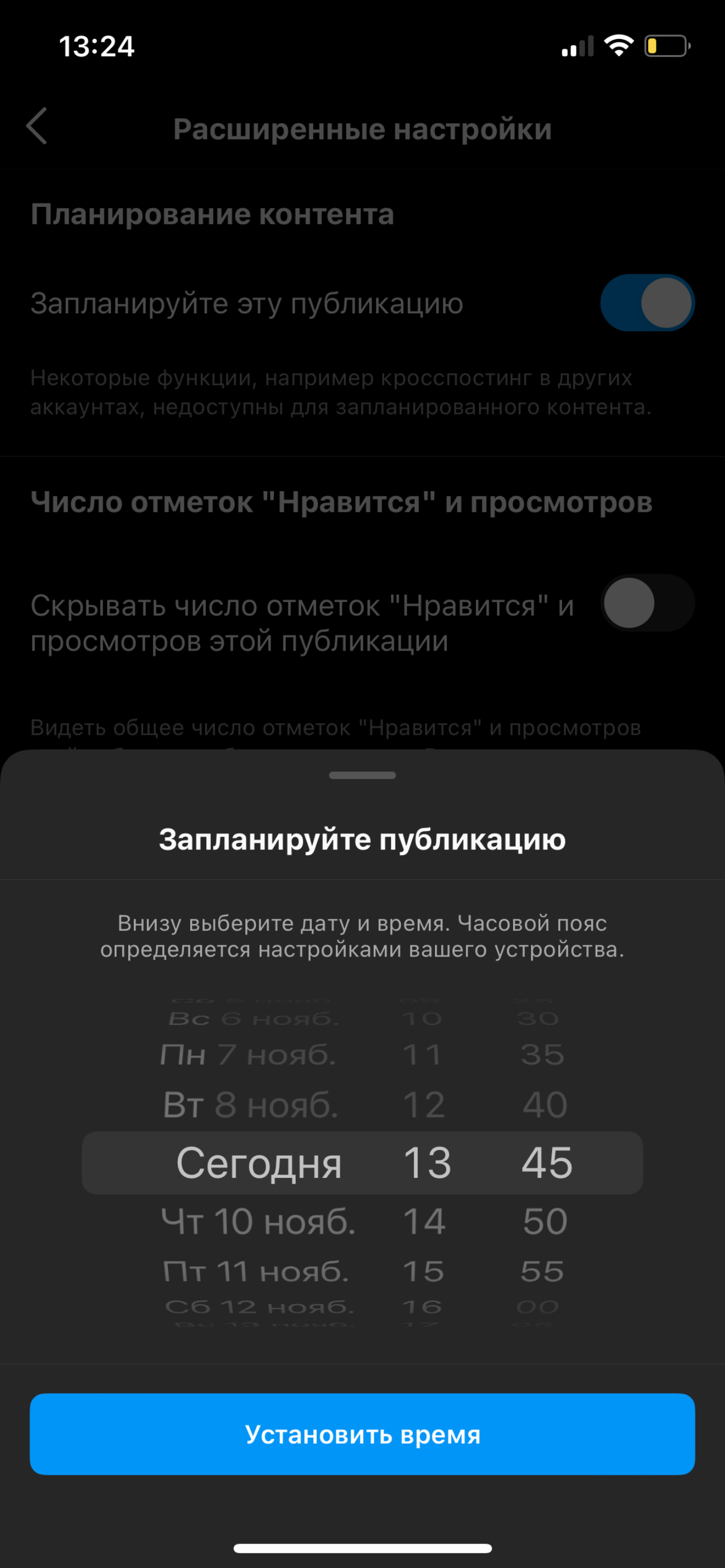
Task: Select 'Сегодня' in the date wheel
Action: [261, 1163]
